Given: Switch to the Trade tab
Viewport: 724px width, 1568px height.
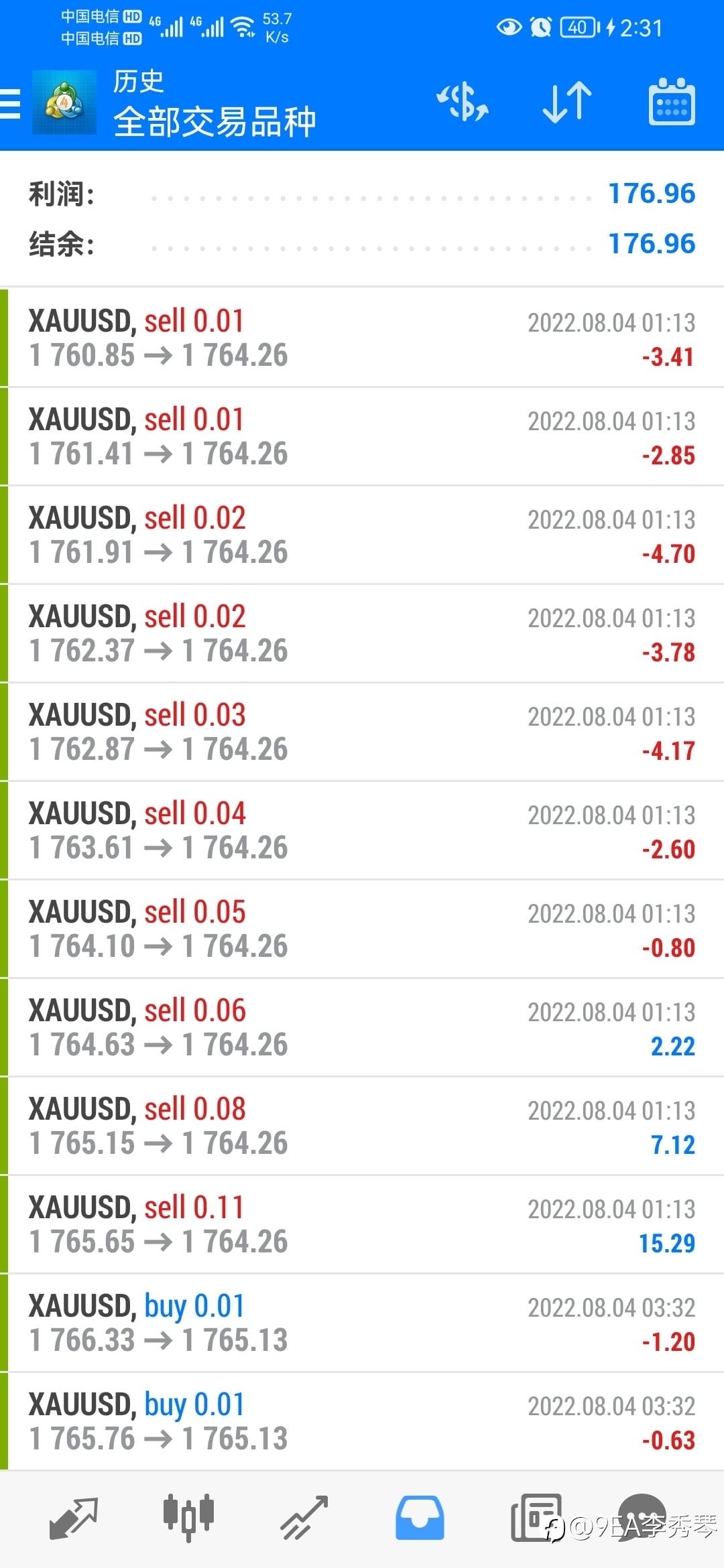Looking at the screenshot, I should pos(304,1518).
